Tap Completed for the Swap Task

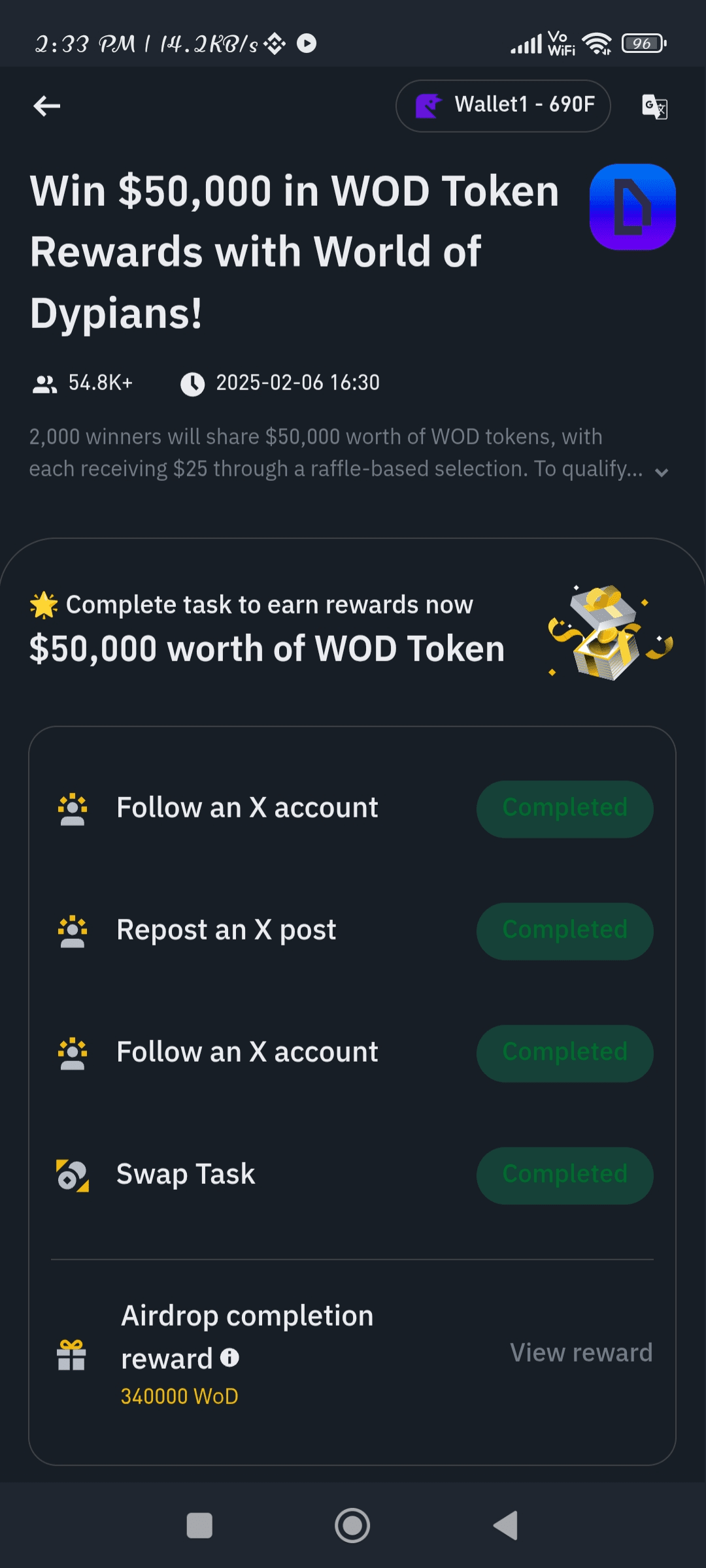point(565,1175)
